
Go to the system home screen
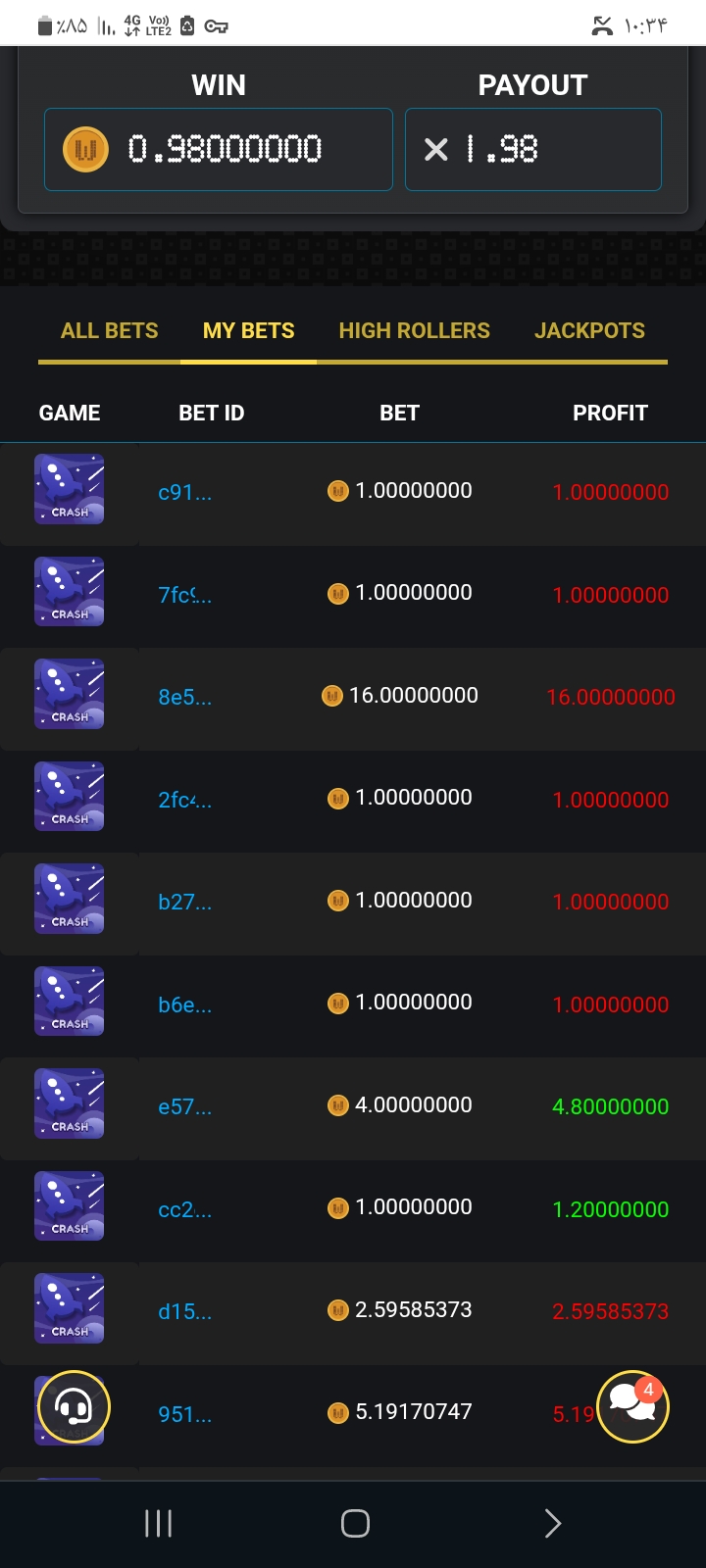pos(355,1523)
